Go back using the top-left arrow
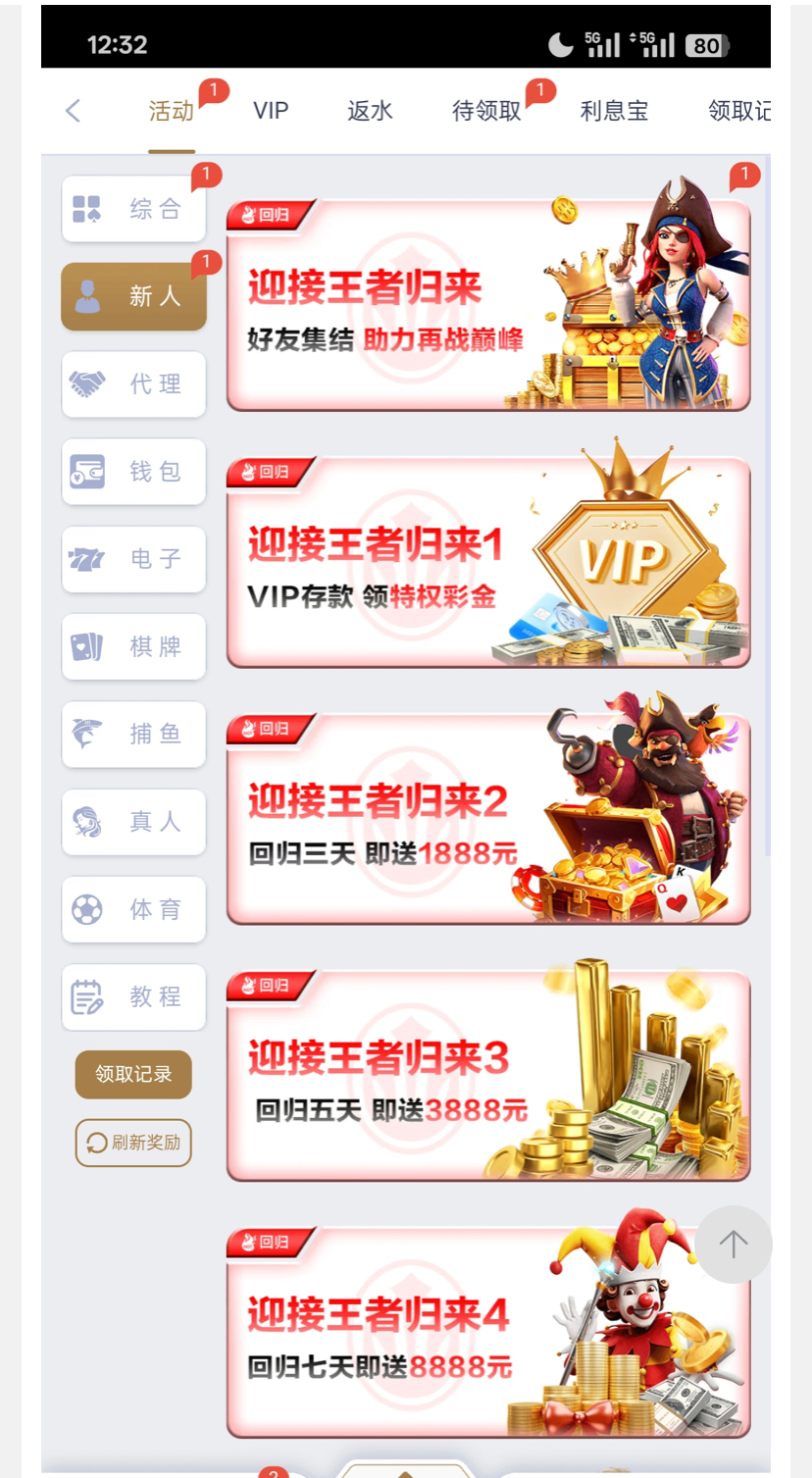 pos(73,111)
